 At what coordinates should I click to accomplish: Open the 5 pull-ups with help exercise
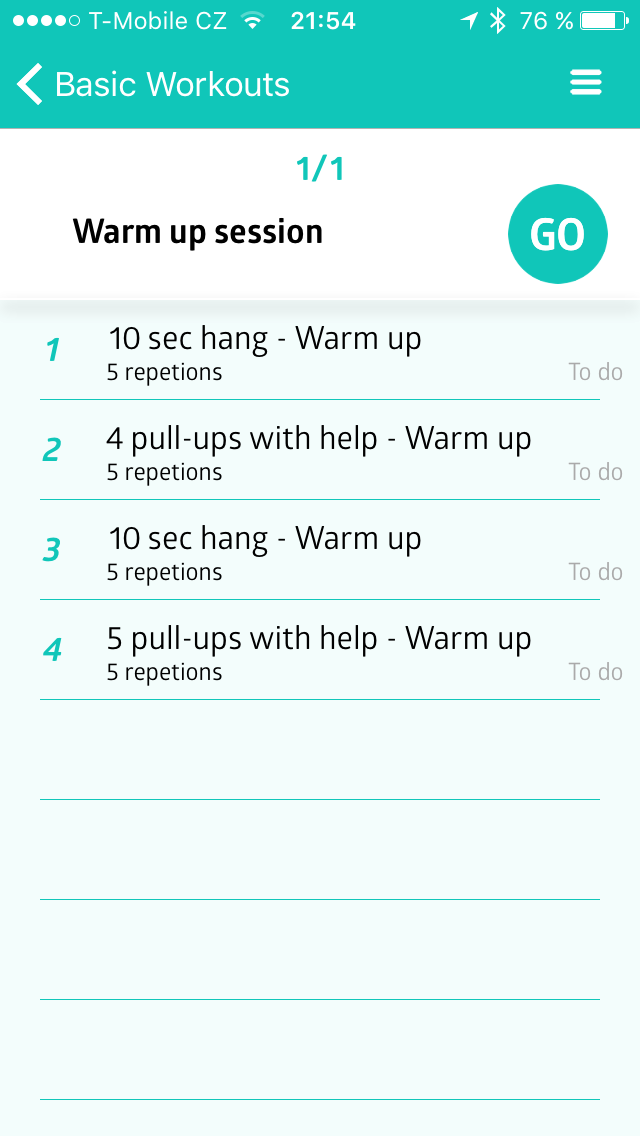320,650
